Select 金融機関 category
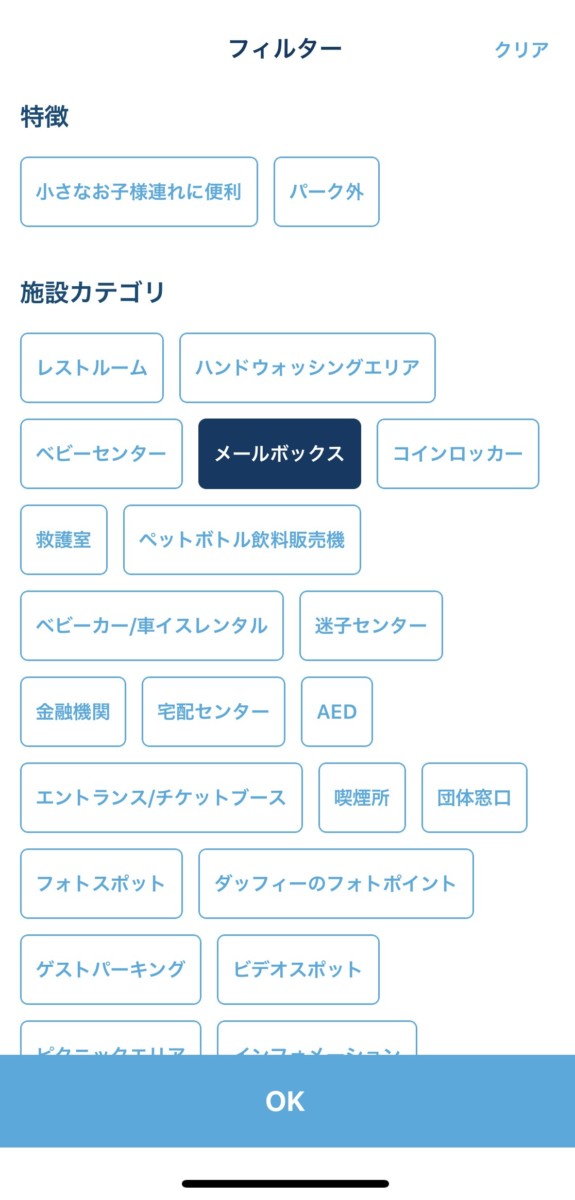The image size is (575, 1200). 73,712
